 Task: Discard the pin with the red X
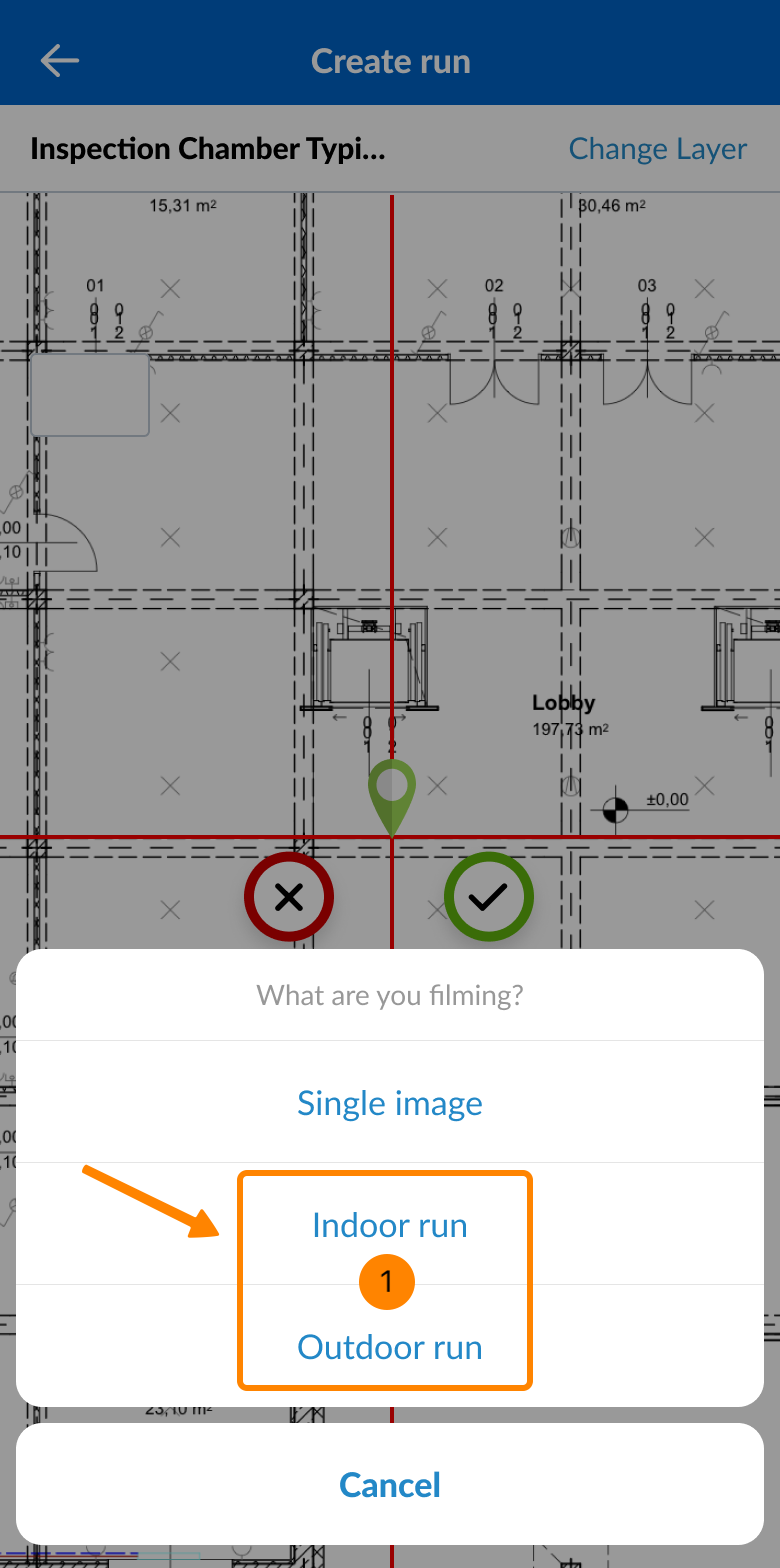click(x=289, y=897)
